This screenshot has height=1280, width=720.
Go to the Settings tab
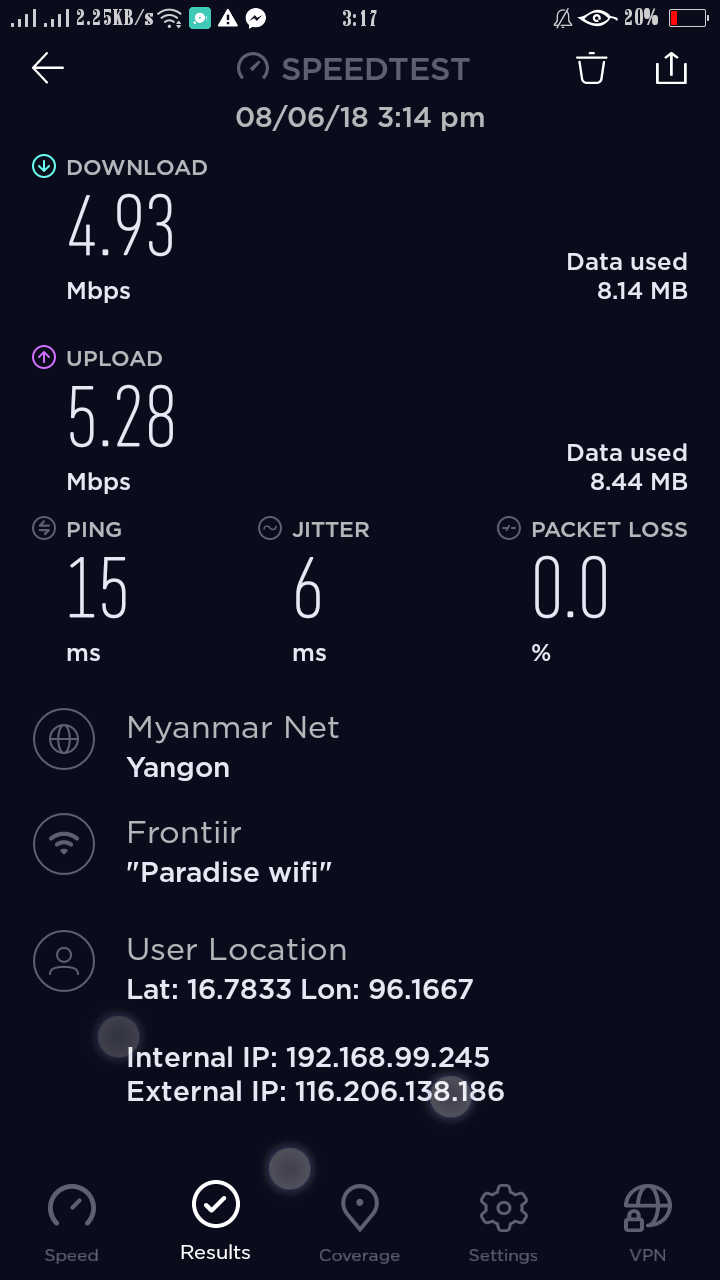(503, 1222)
